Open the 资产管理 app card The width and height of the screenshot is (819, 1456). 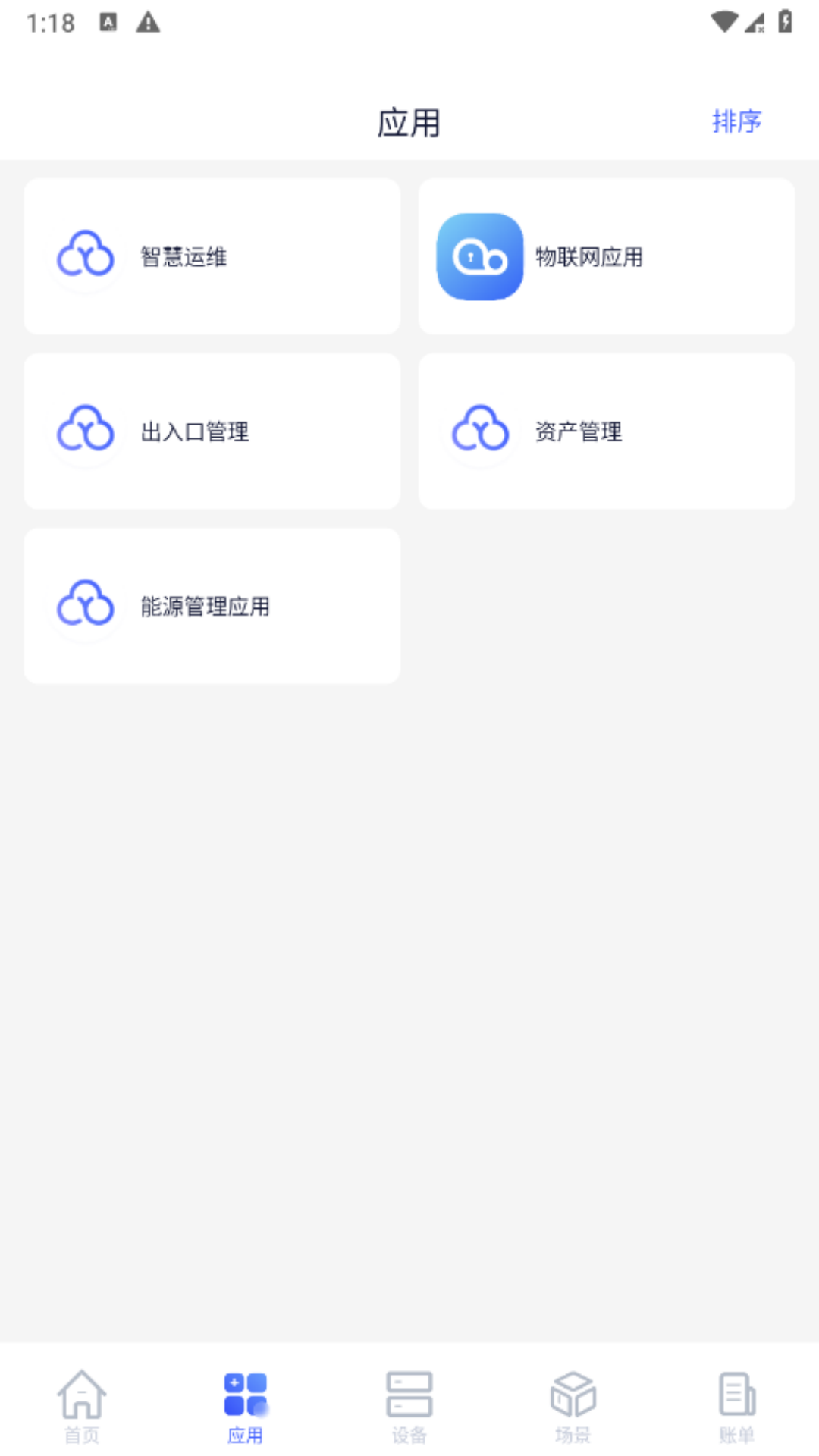(x=607, y=431)
